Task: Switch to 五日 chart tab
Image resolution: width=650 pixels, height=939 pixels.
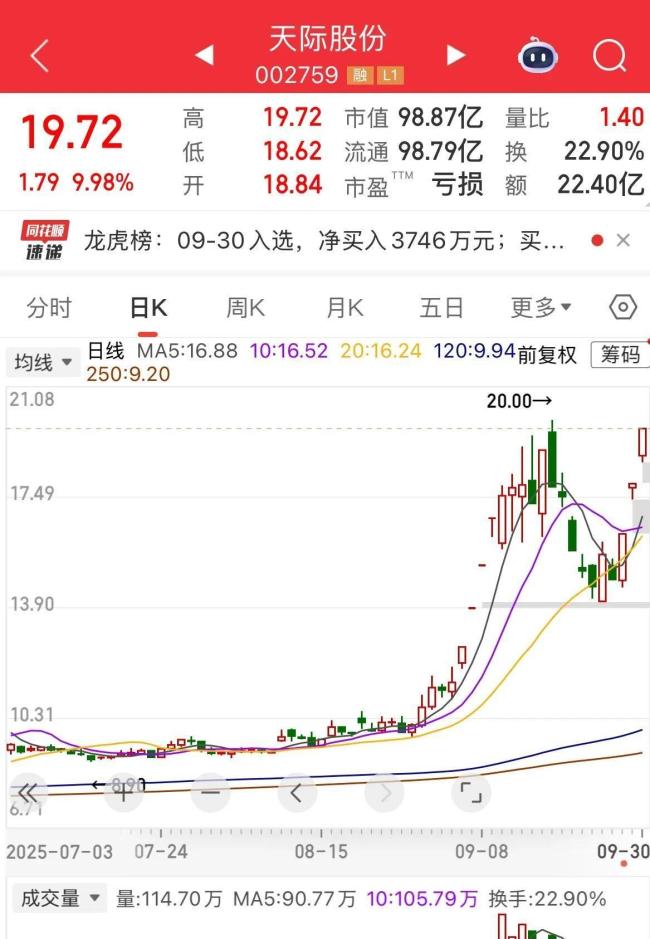Action: [x=442, y=308]
